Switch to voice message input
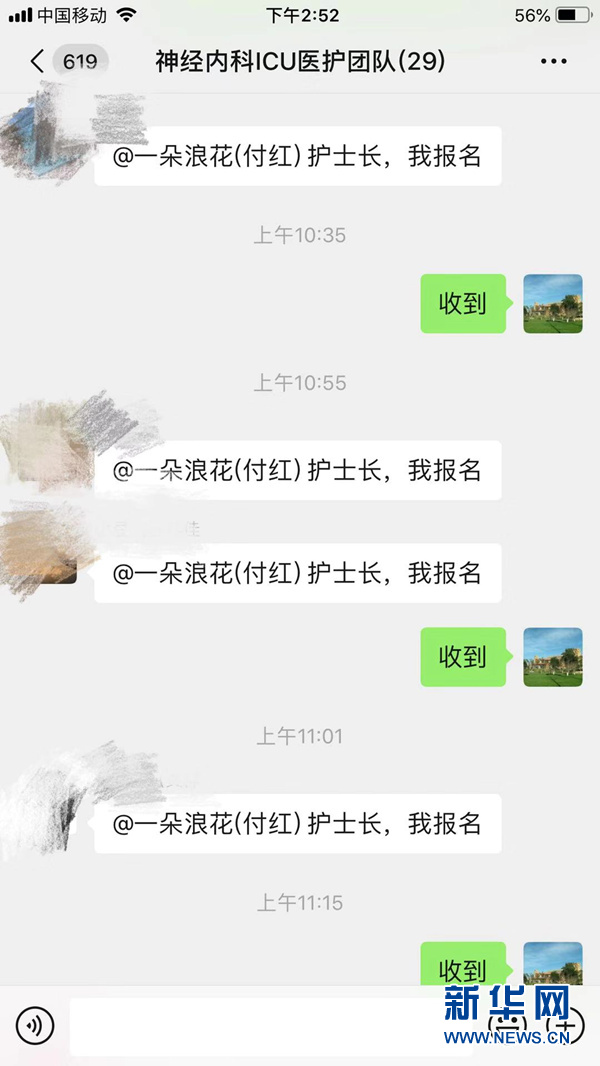This screenshot has width=600, height=1066. [35, 1024]
